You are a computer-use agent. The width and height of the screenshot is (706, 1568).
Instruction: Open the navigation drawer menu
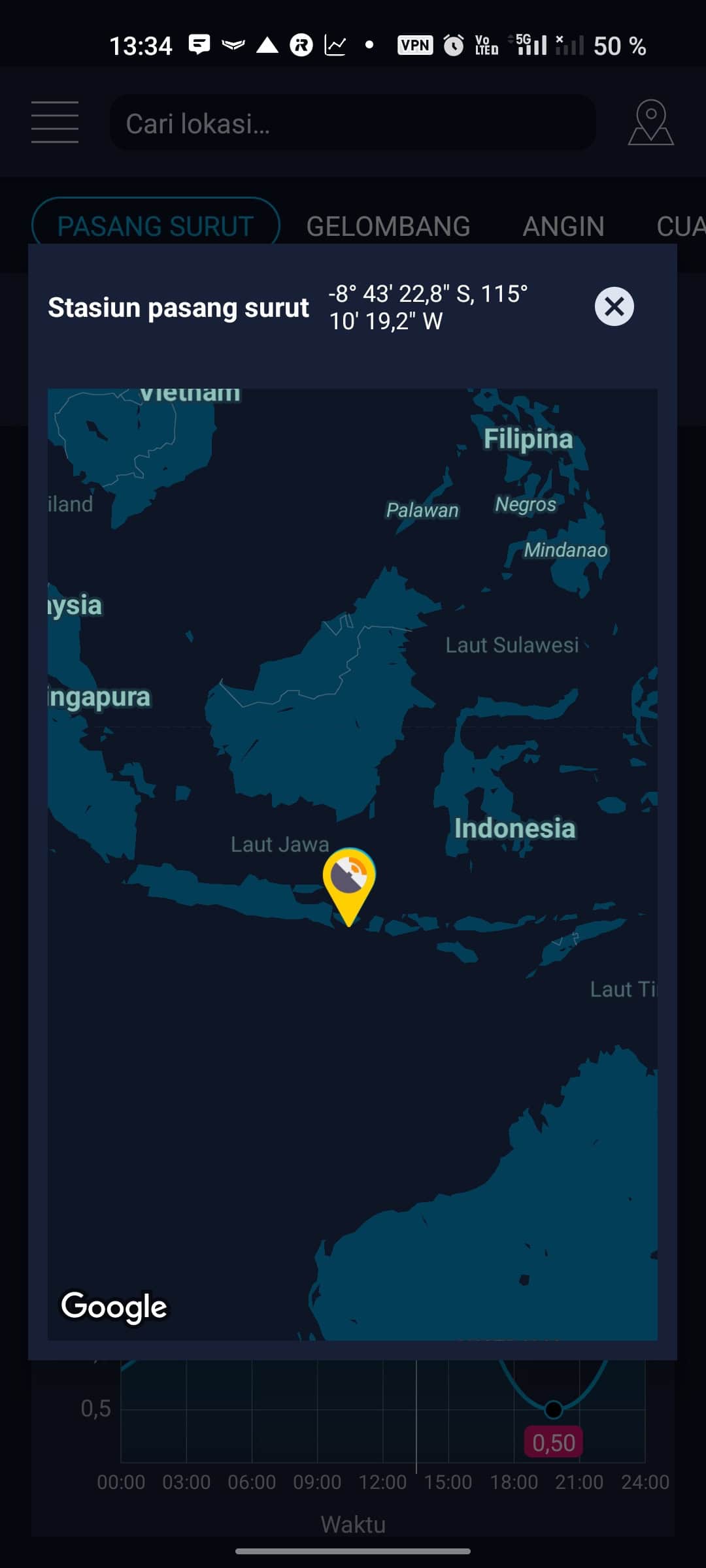(54, 122)
